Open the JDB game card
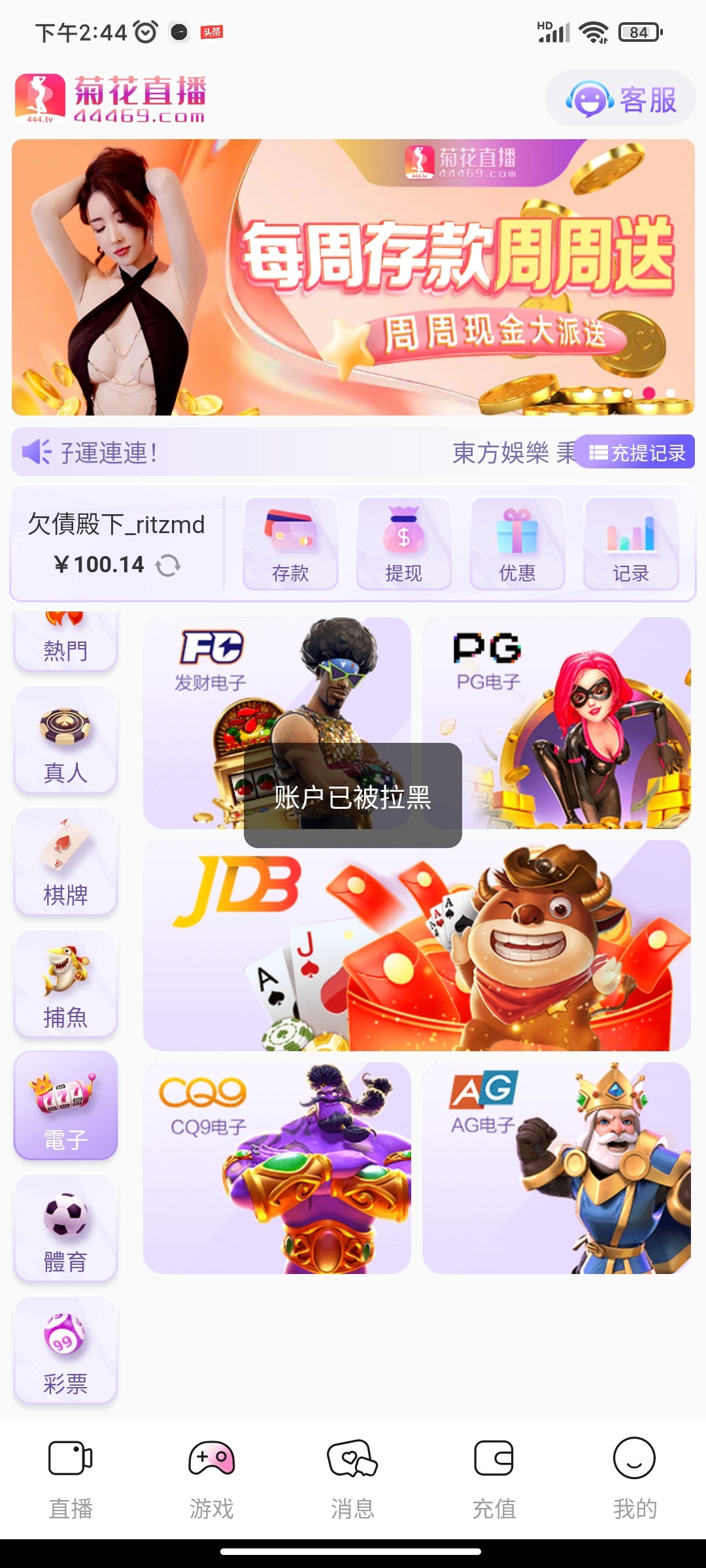 pyautogui.click(x=416, y=945)
